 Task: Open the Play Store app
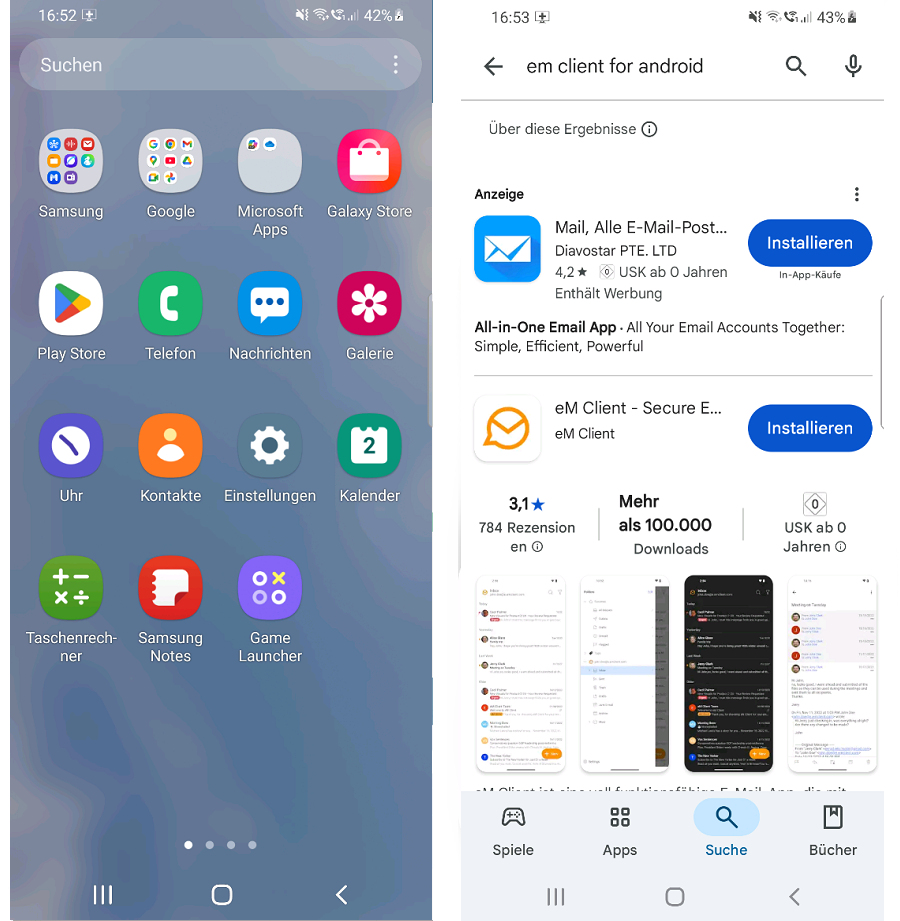coord(71,304)
